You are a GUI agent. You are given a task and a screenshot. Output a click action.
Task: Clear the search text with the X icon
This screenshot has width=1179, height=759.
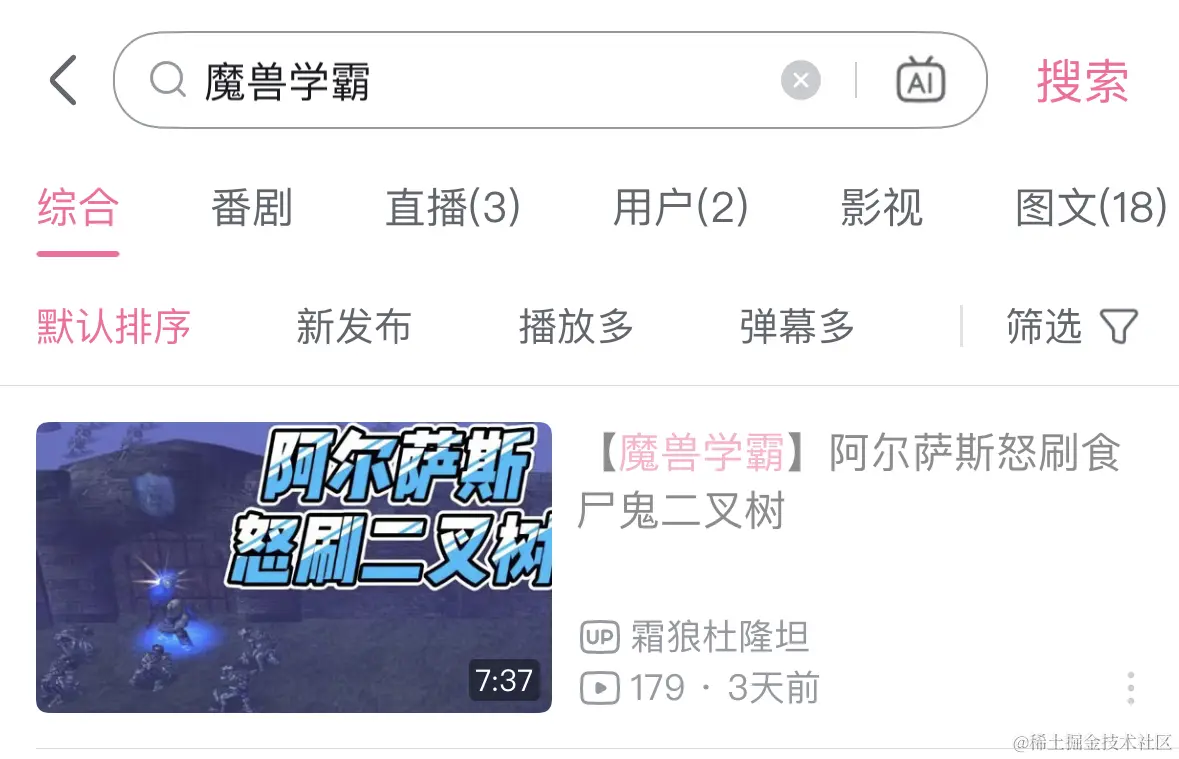point(800,81)
